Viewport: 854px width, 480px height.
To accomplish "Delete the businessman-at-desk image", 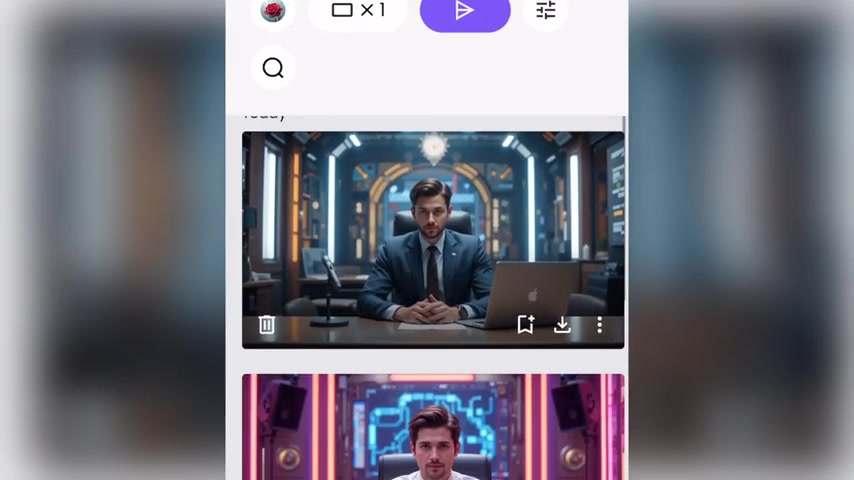I will (x=267, y=325).
